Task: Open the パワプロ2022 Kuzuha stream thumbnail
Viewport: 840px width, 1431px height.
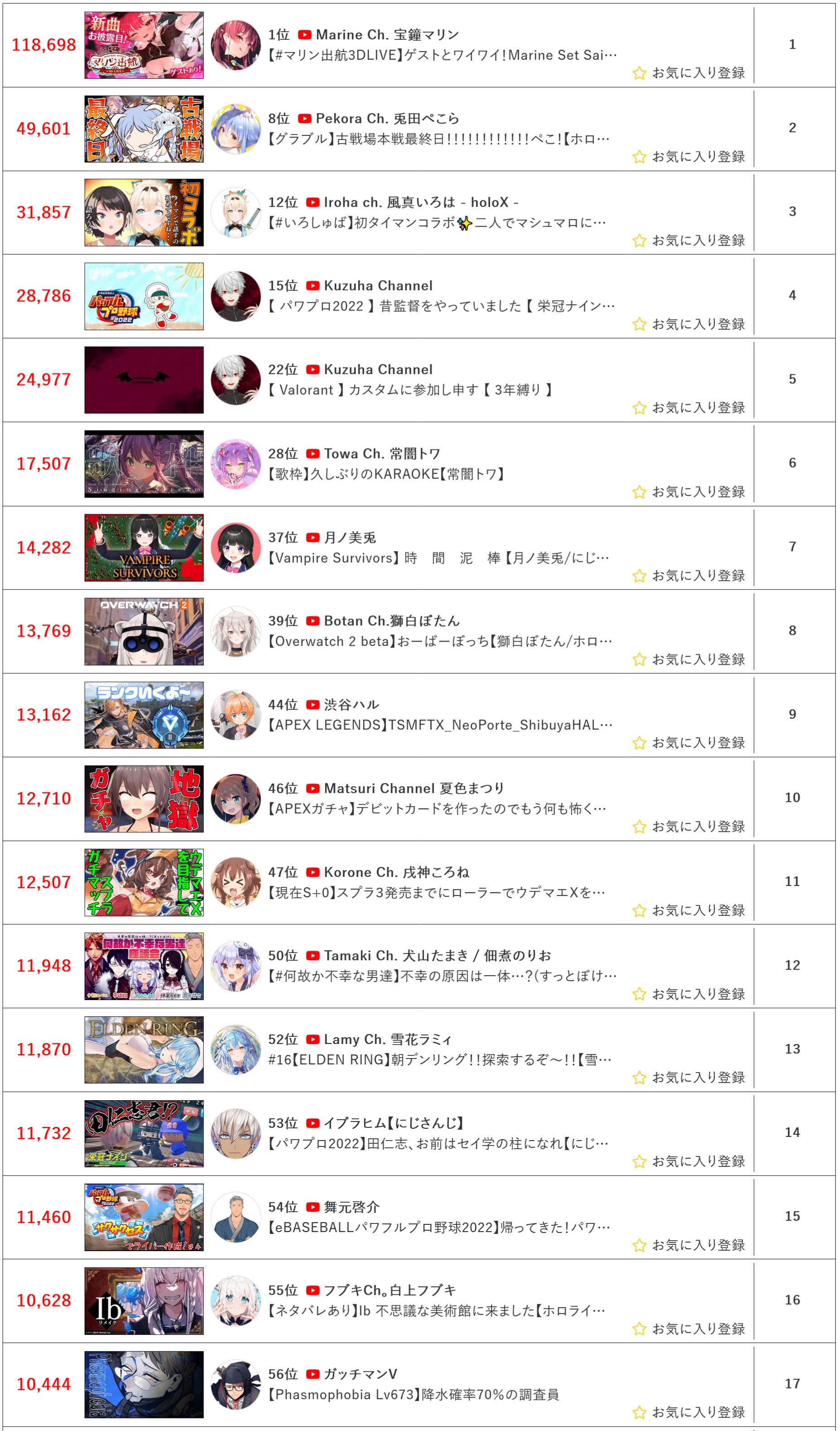Action: point(144,296)
